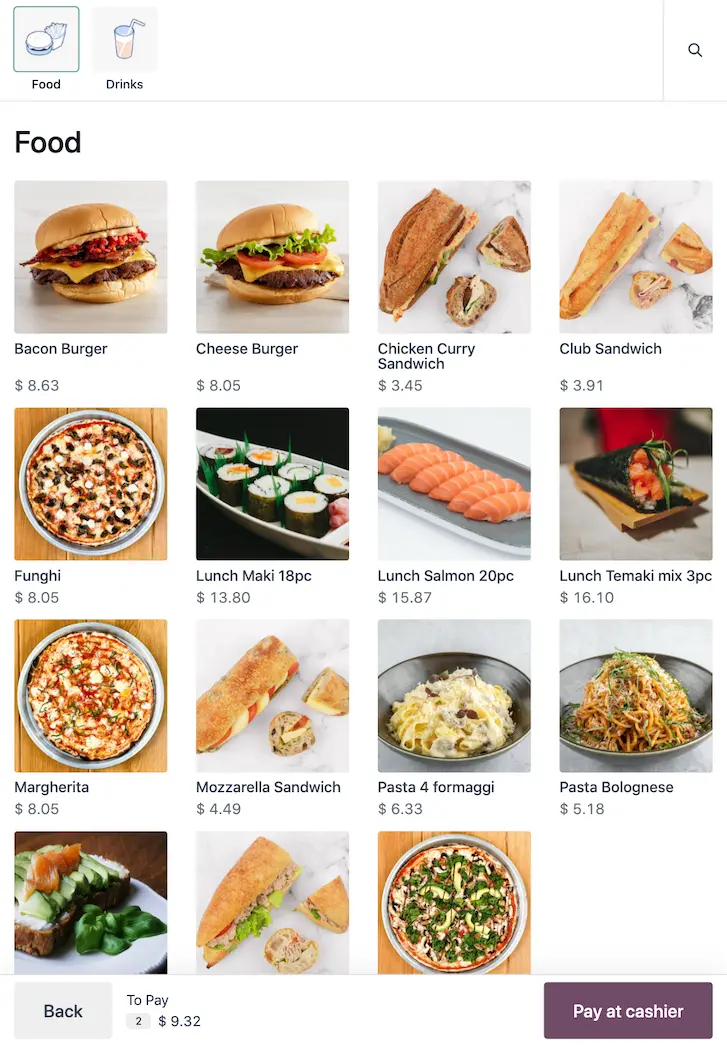
Task: Add the Margherita pizza
Action: point(91,696)
